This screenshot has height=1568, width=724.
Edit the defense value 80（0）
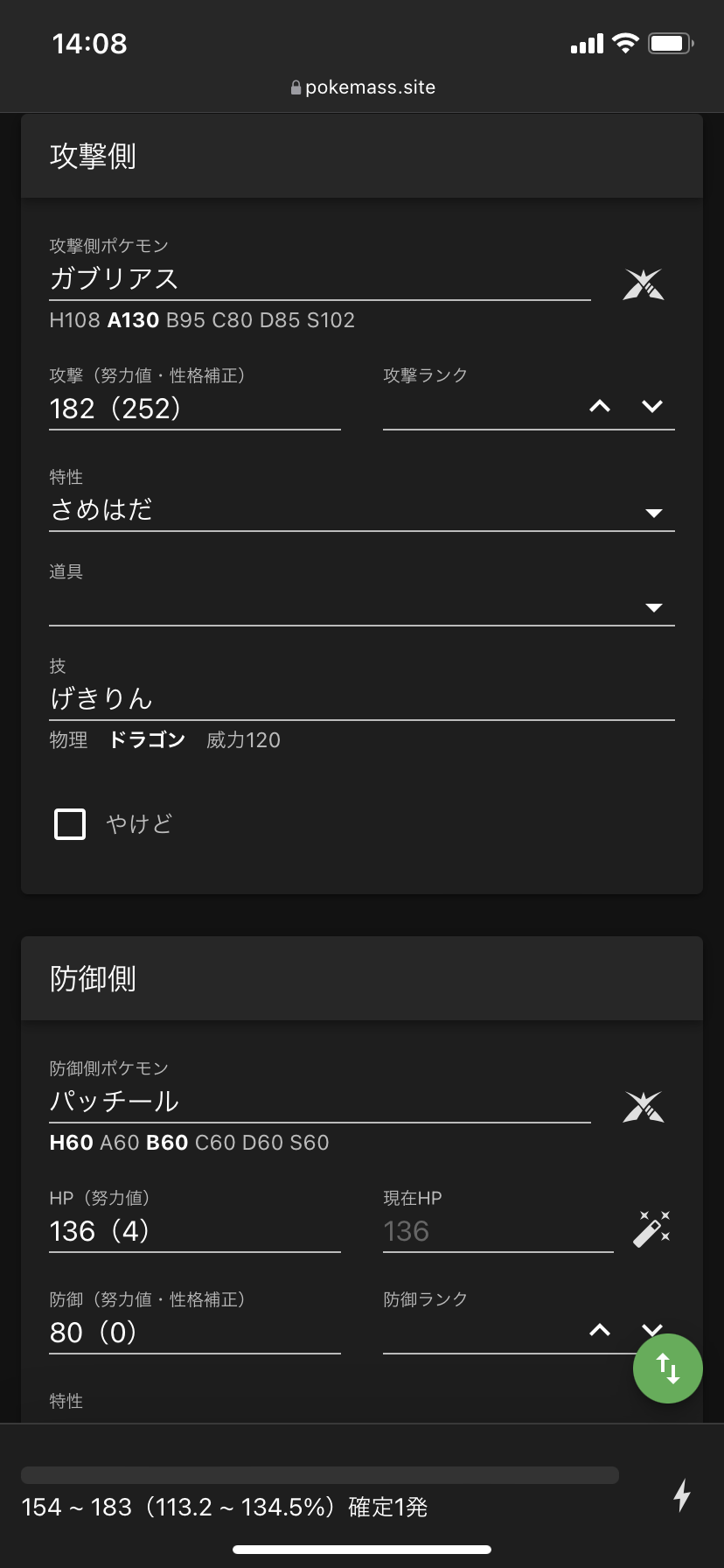click(x=195, y=1333)
